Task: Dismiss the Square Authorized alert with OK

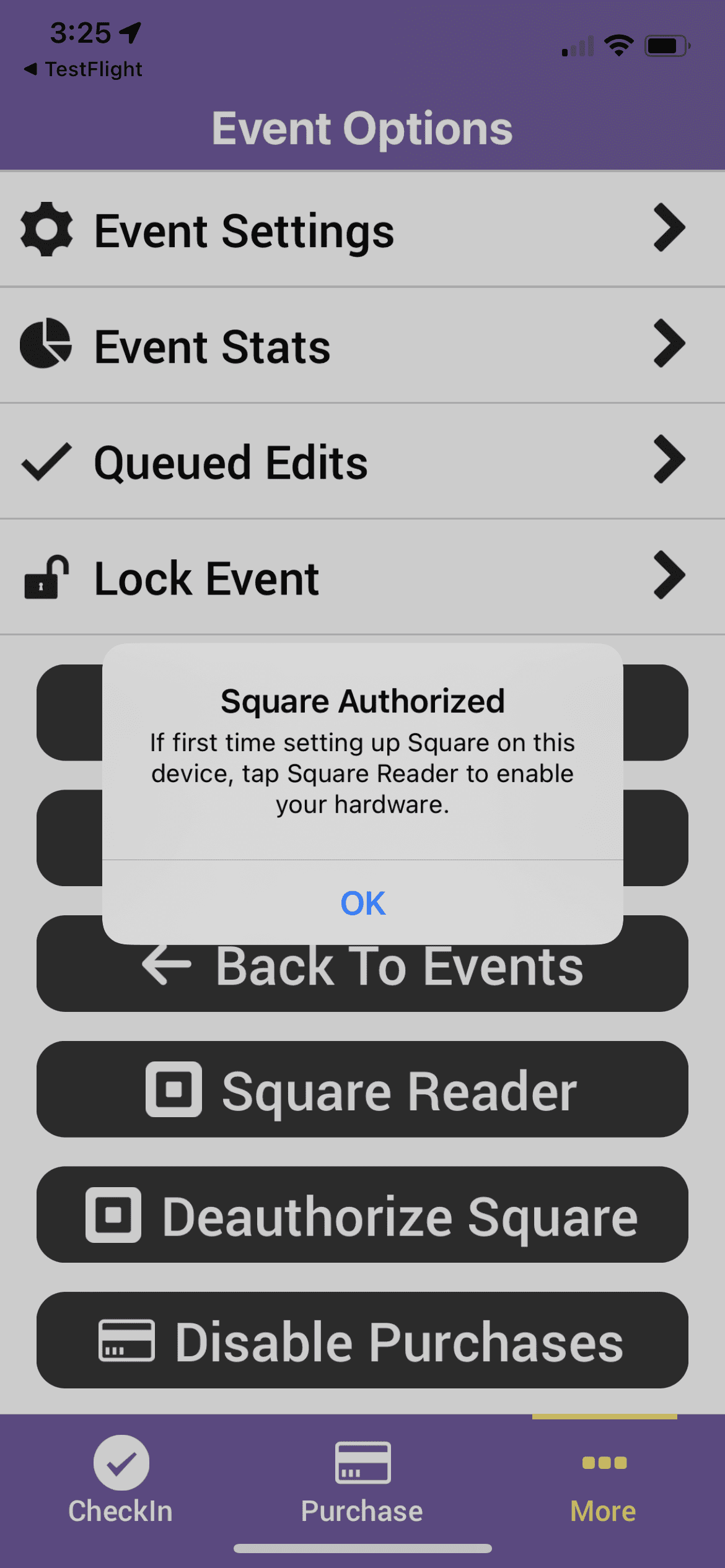Action: pyautogui.click(x=362, y=904)
